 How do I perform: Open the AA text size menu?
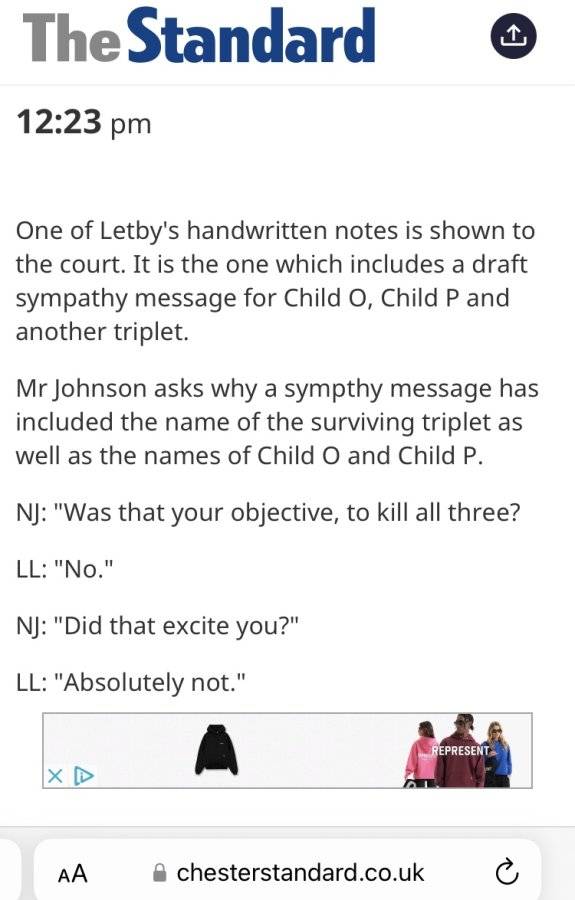73,874
